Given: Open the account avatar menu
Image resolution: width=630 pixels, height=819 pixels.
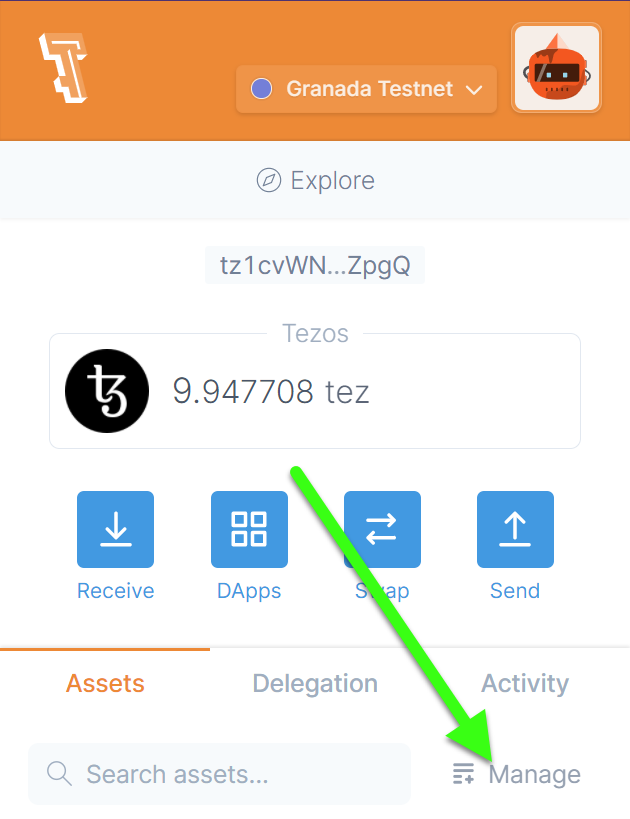Looking at the screenshot, I should click(x=556, y=68).
